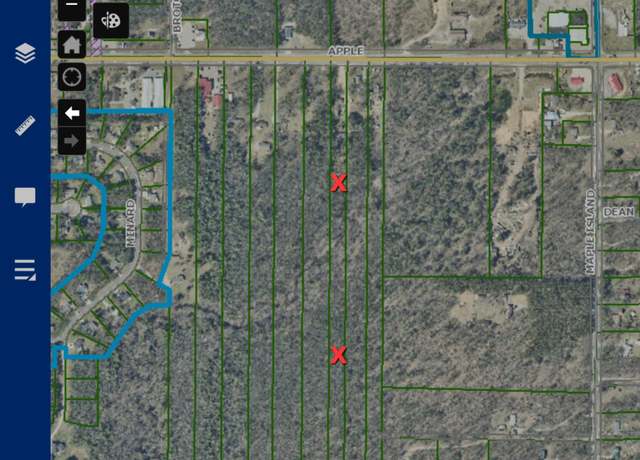Zoom out with the minus button
Viewport: 640px width, 460px height.
point(71,8)
